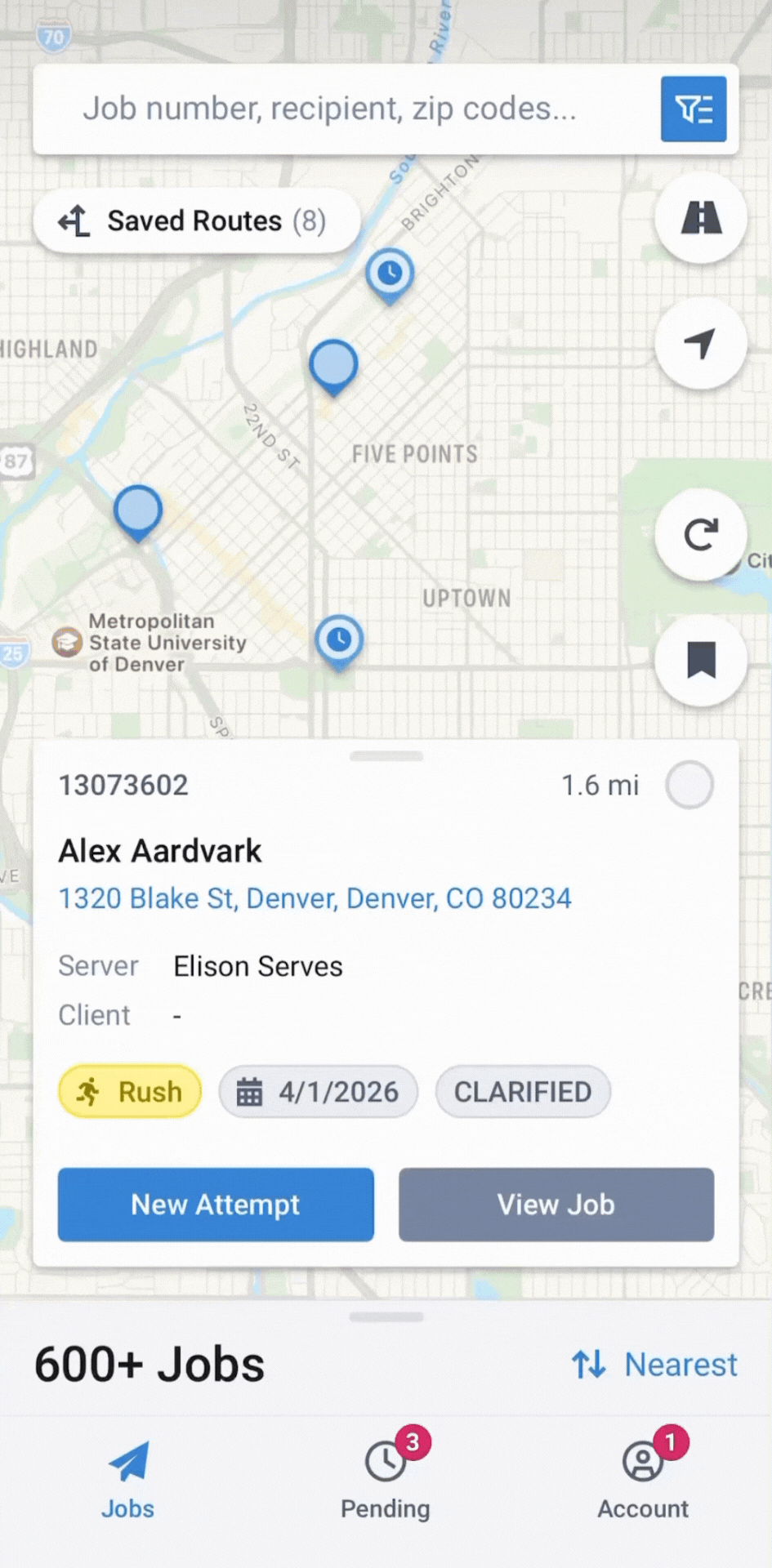
Task: Tap the bookmark icon on the map
Action: point(700,660)
